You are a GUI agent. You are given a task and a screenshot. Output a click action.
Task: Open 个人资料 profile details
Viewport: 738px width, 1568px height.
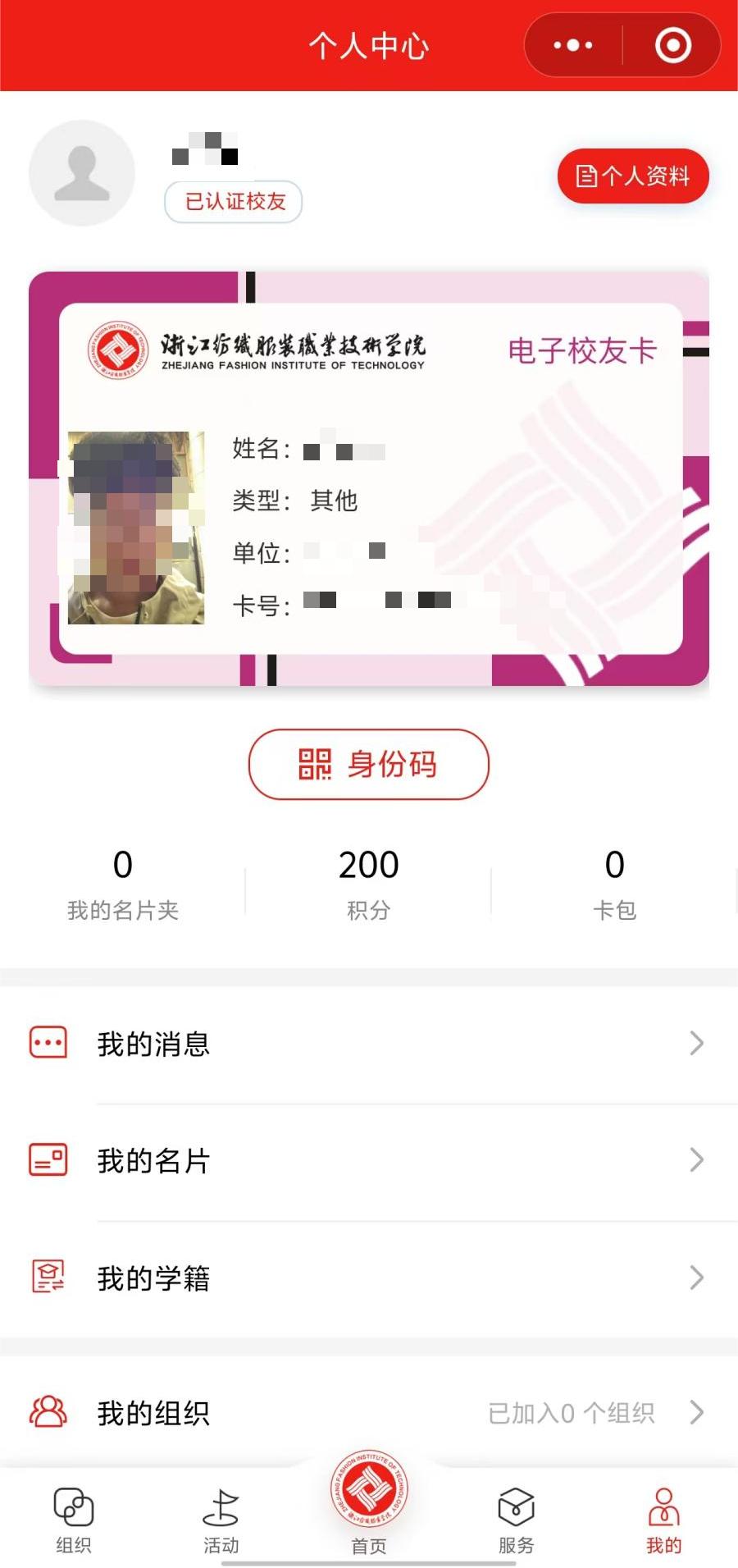pyautogui.click(x=632, y=176)
